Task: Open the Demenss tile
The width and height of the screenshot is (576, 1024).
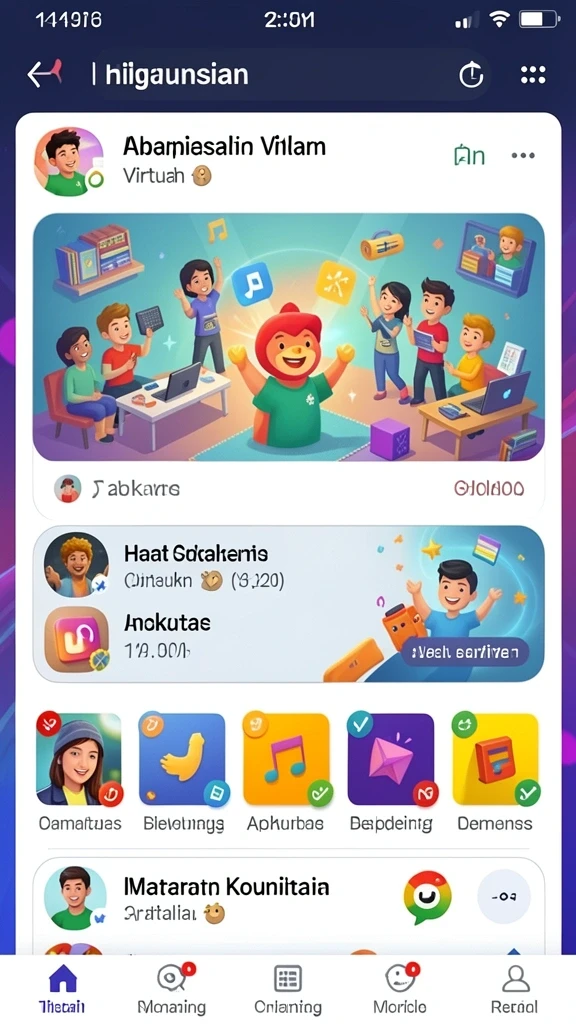Action: (x=495, y=771)
